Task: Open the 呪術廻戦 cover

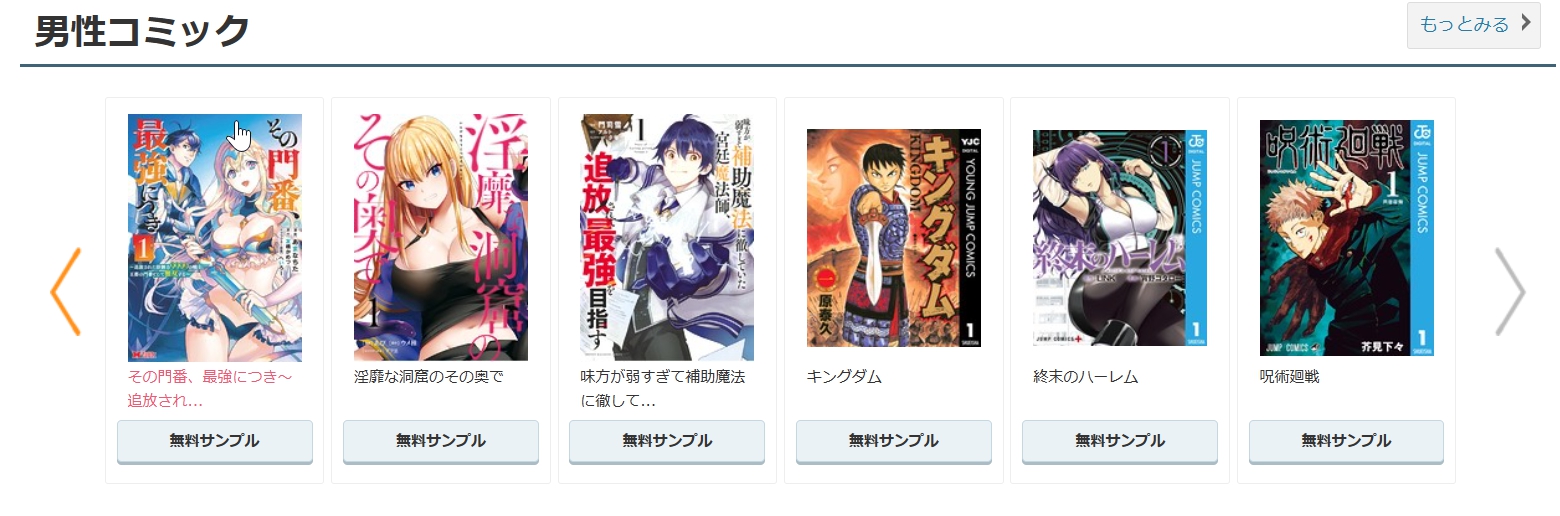Action: 1346,238
